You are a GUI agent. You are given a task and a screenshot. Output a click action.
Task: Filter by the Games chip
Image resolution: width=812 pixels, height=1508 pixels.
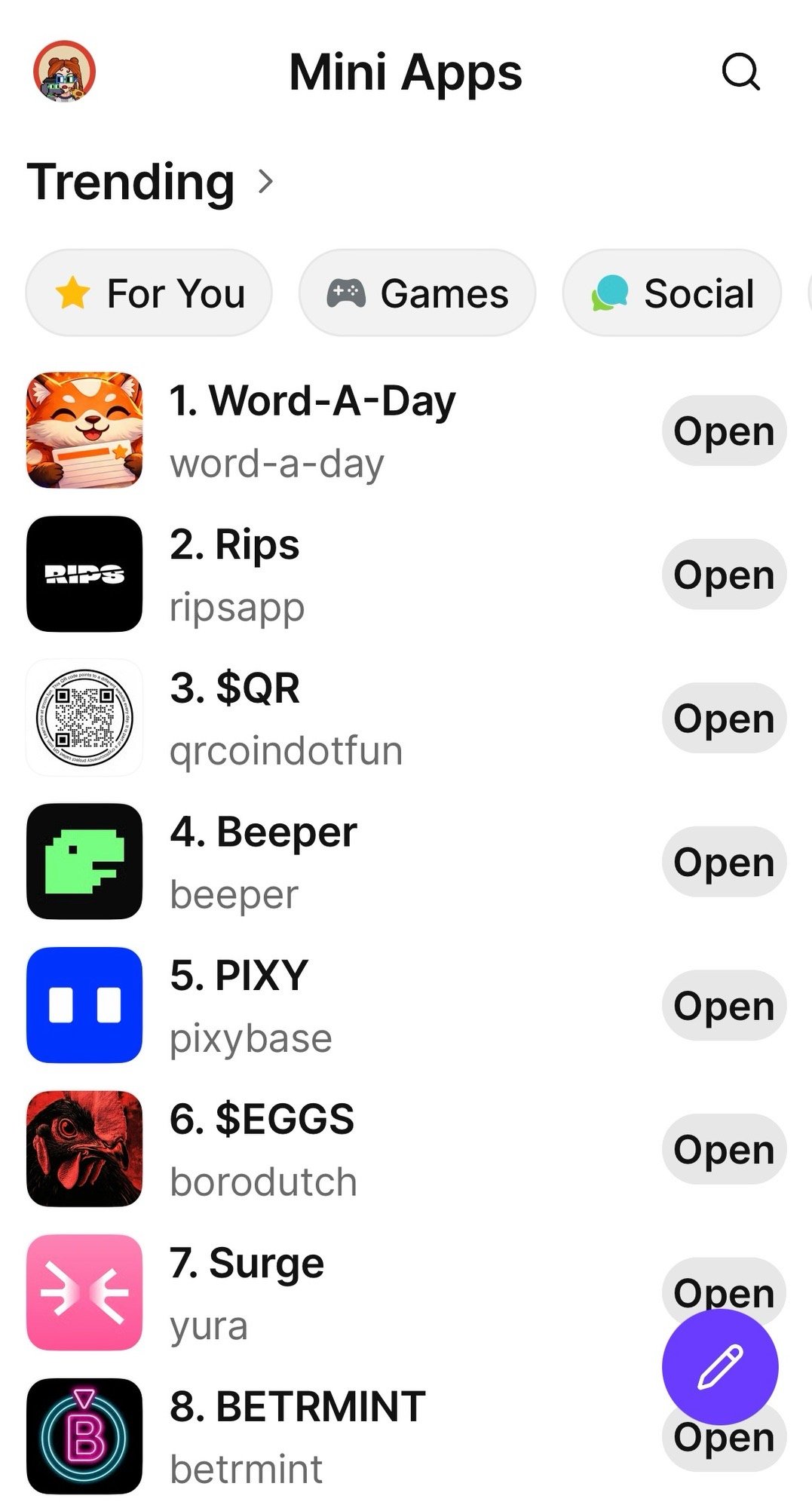(x=417, y=293)
